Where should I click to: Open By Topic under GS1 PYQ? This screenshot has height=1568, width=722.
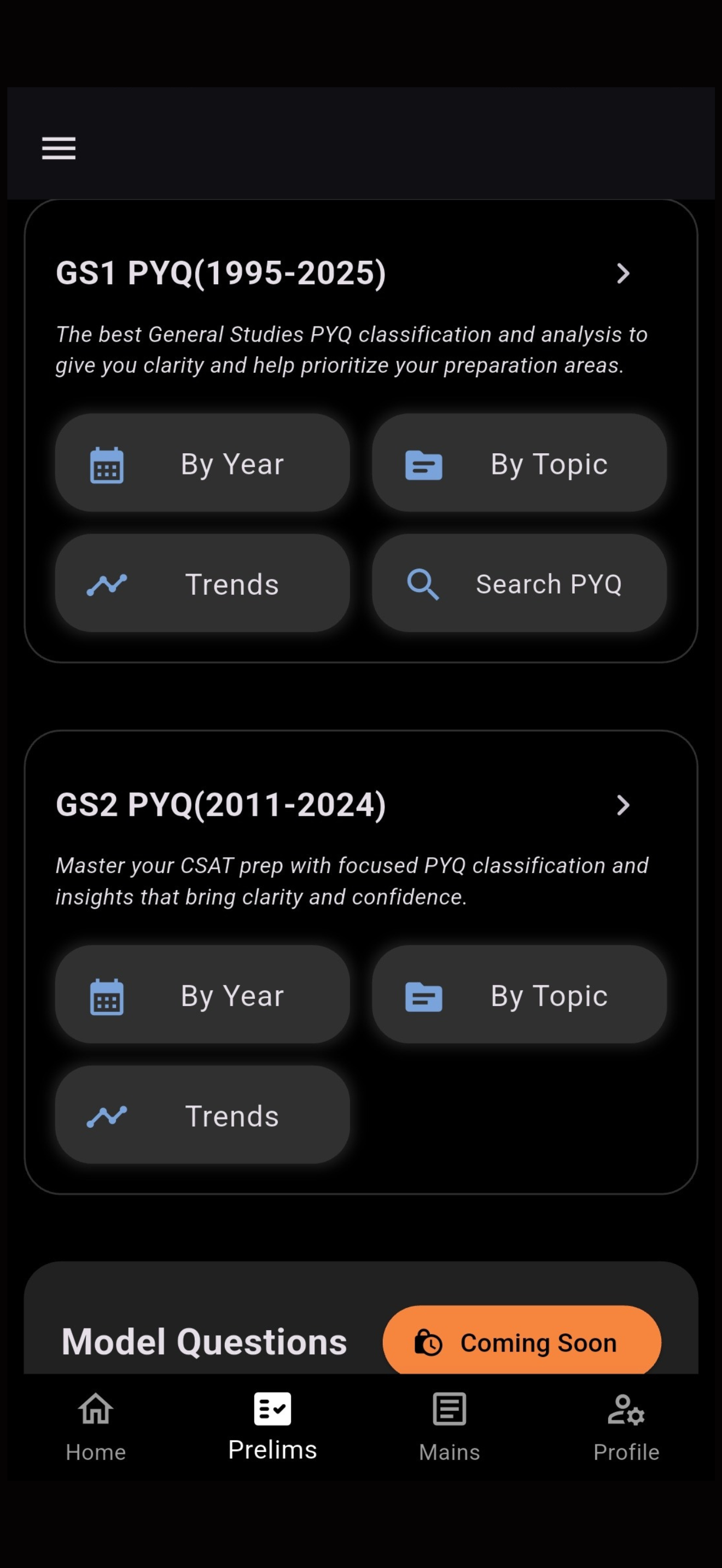pos(519,463)
